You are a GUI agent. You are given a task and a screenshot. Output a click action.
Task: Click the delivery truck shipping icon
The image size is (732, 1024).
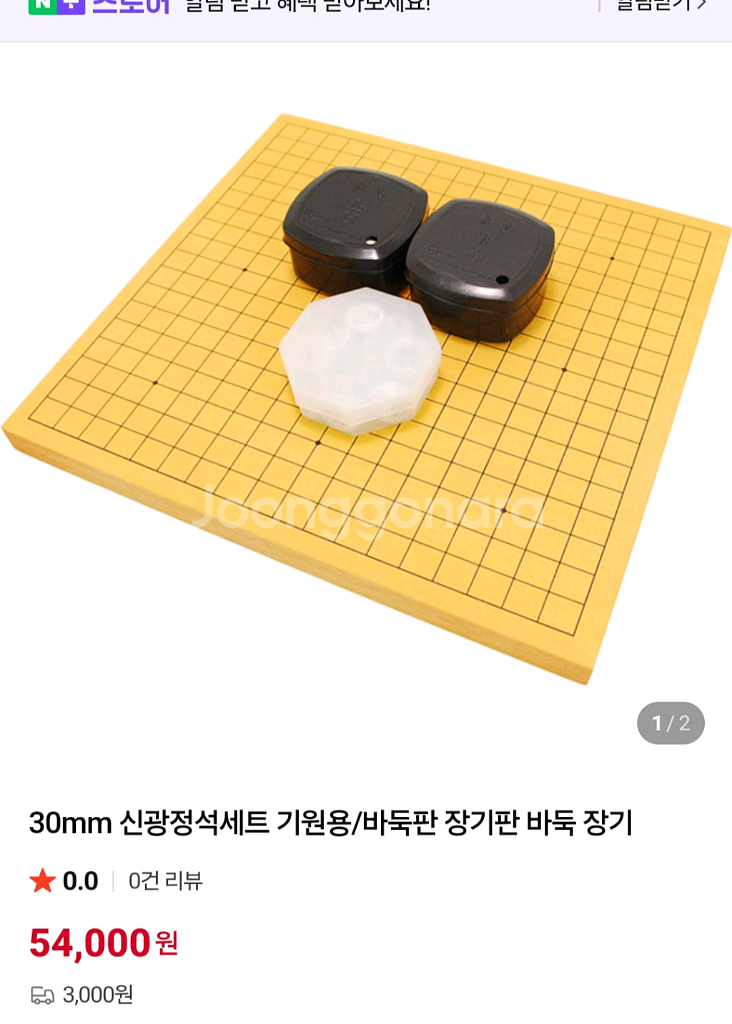(x=41, y=996)
